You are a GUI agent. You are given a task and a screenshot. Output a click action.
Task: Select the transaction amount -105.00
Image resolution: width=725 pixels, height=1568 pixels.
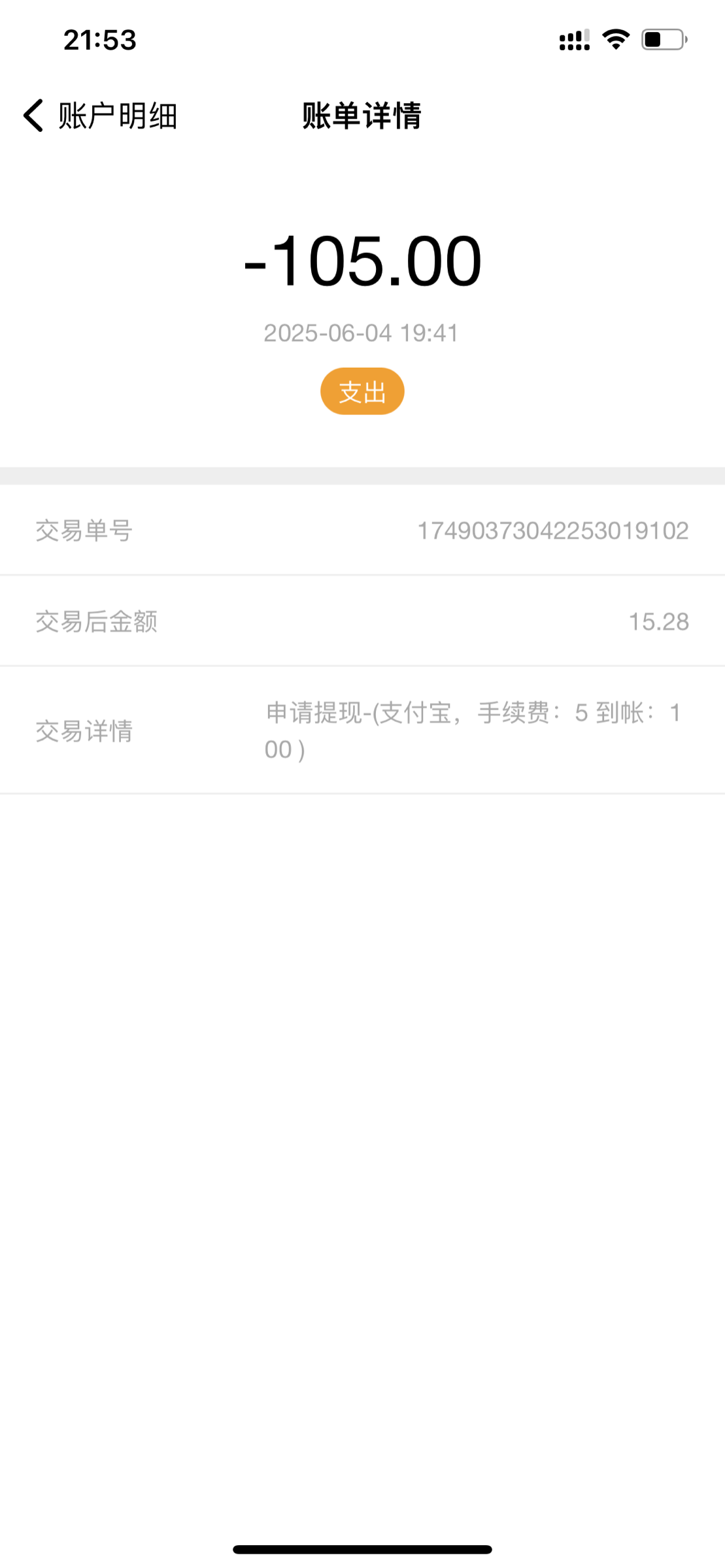(x=362, y=264)
